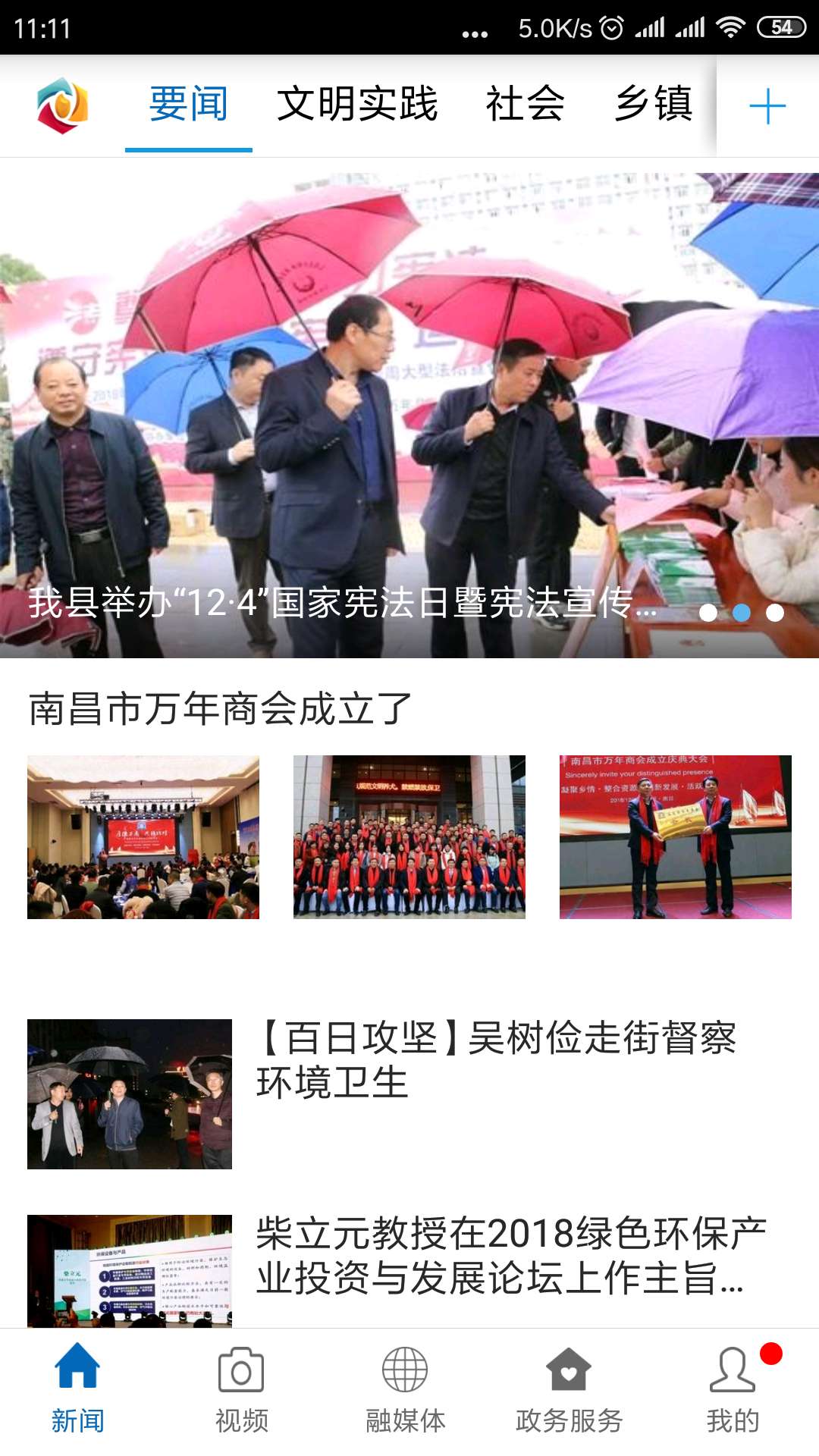Tap the app logo in the header
The height and width of the screenshot is (1456, 819).
coord(63,105)
